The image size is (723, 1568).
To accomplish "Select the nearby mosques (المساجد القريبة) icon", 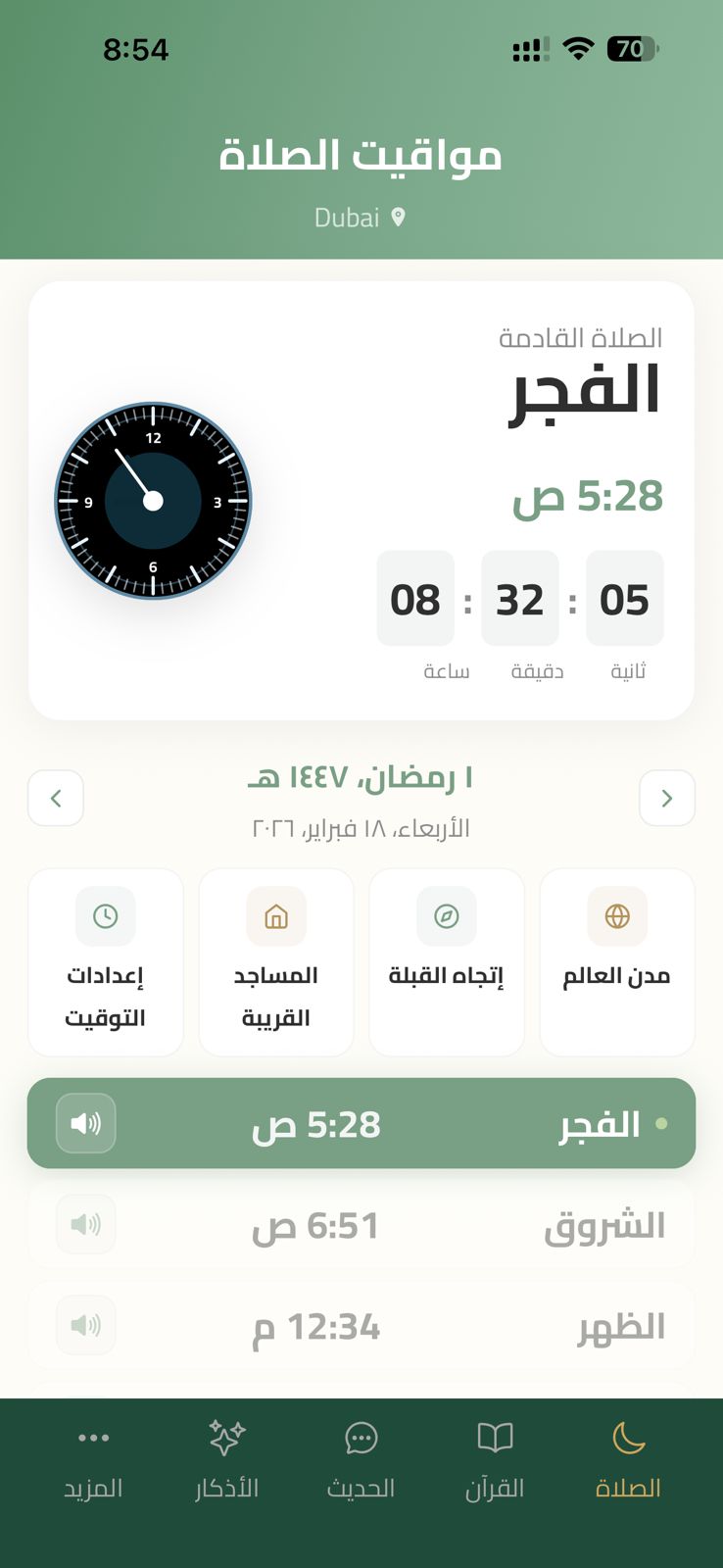I will coord(275,915).
